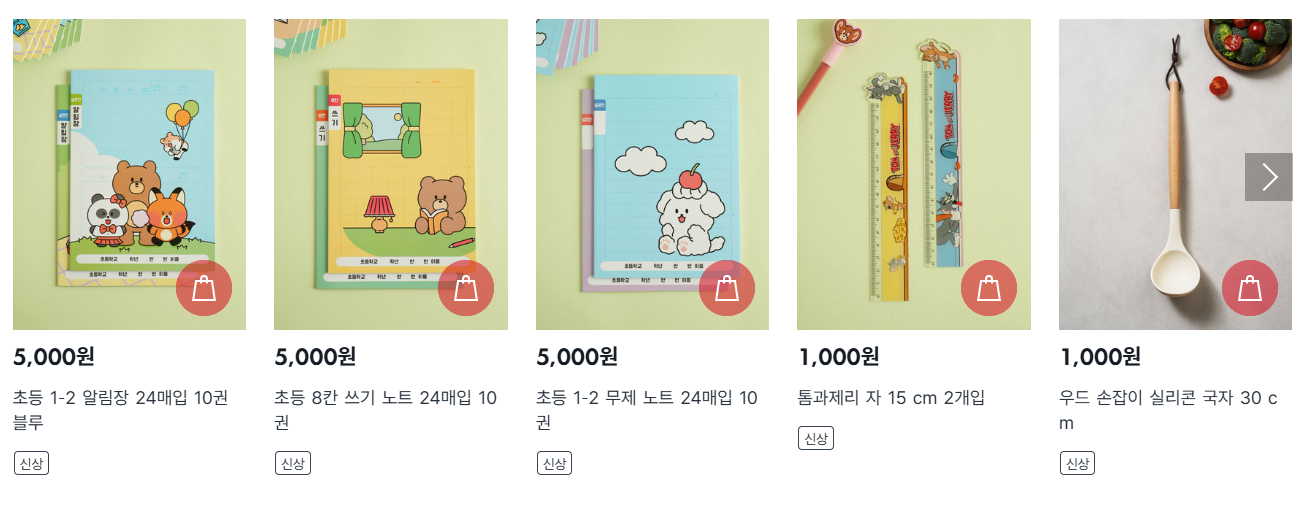Add 초등 1-2 알림장 블루 to cart
This screenshot has height=516, width=1303.
[204, 289]
